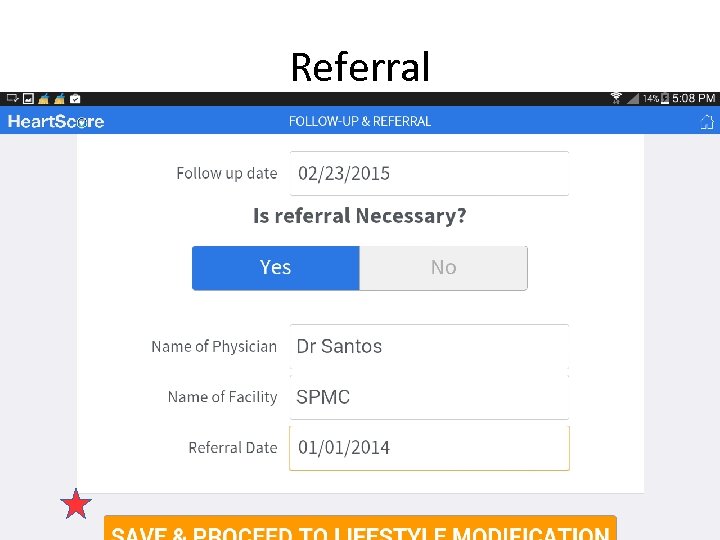Select Yes for referral necessary

click(x=275, y=267)
